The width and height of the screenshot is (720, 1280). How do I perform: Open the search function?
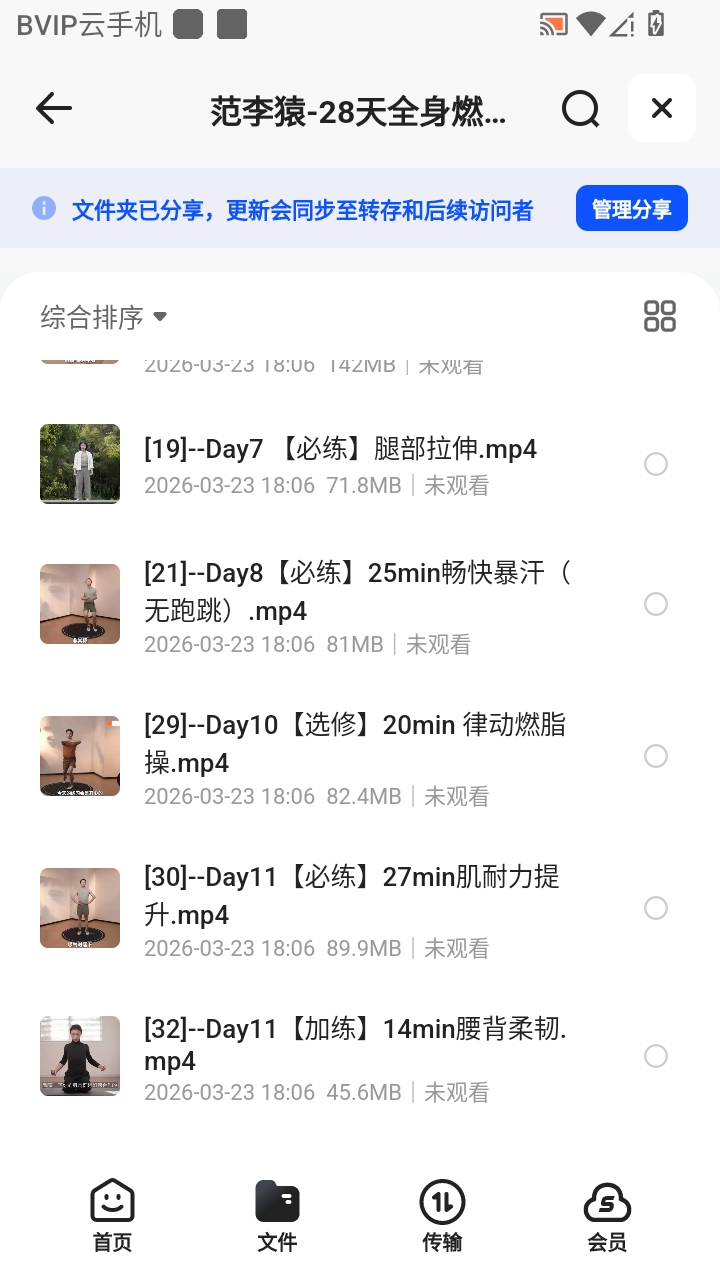click(x=580, y=110)
